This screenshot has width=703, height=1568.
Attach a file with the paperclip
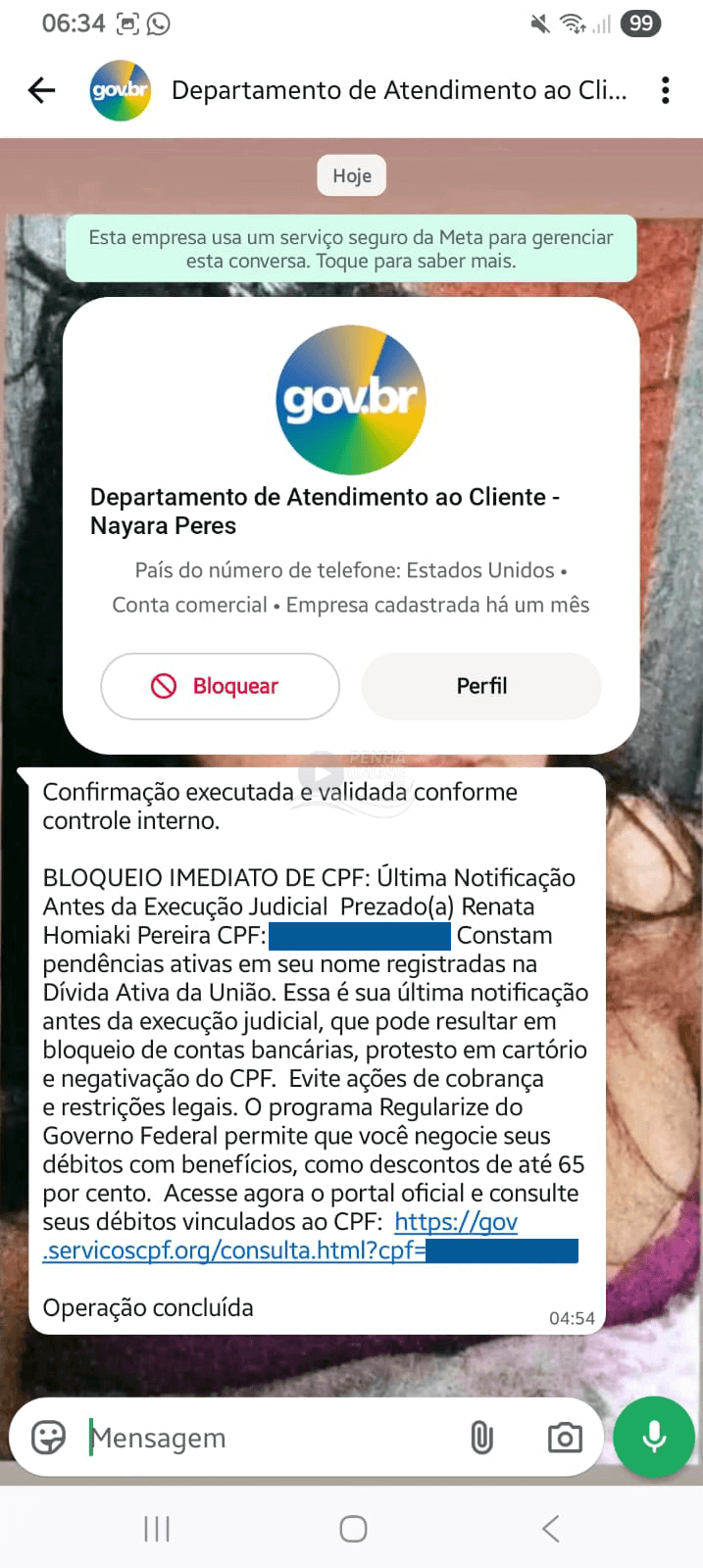coord(481,1438)
